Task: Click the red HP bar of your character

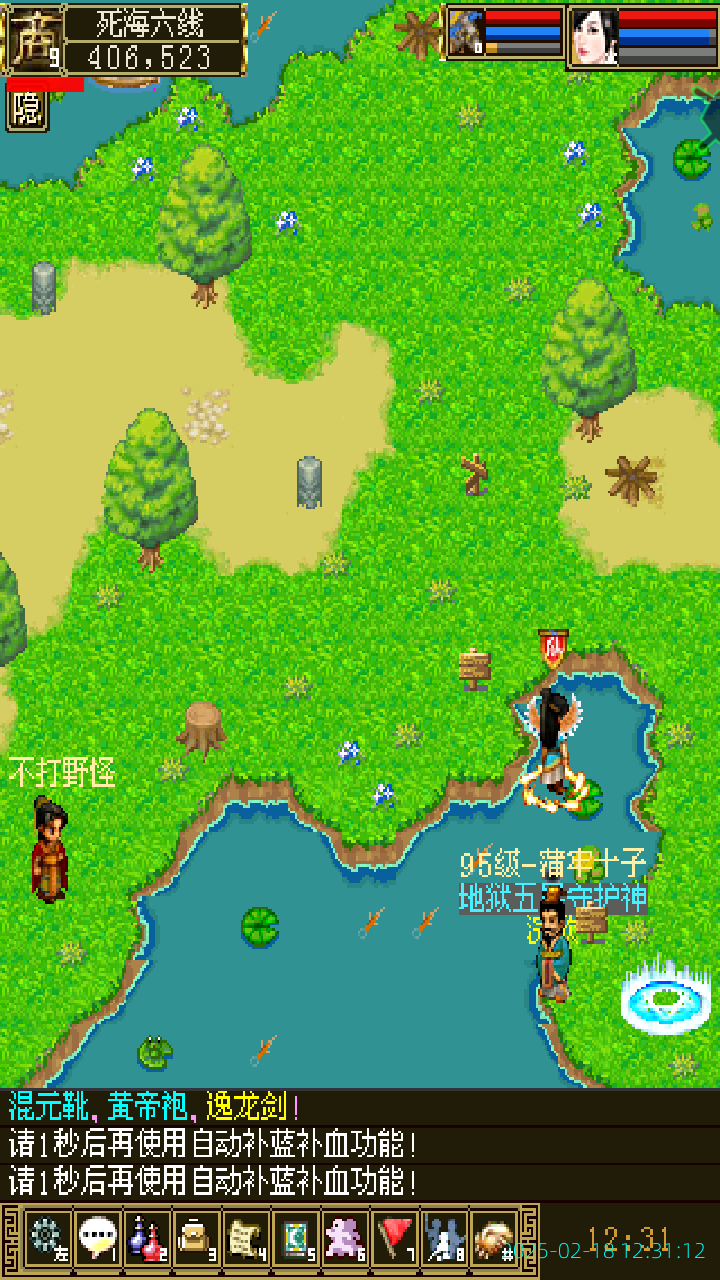Action: 45,85
